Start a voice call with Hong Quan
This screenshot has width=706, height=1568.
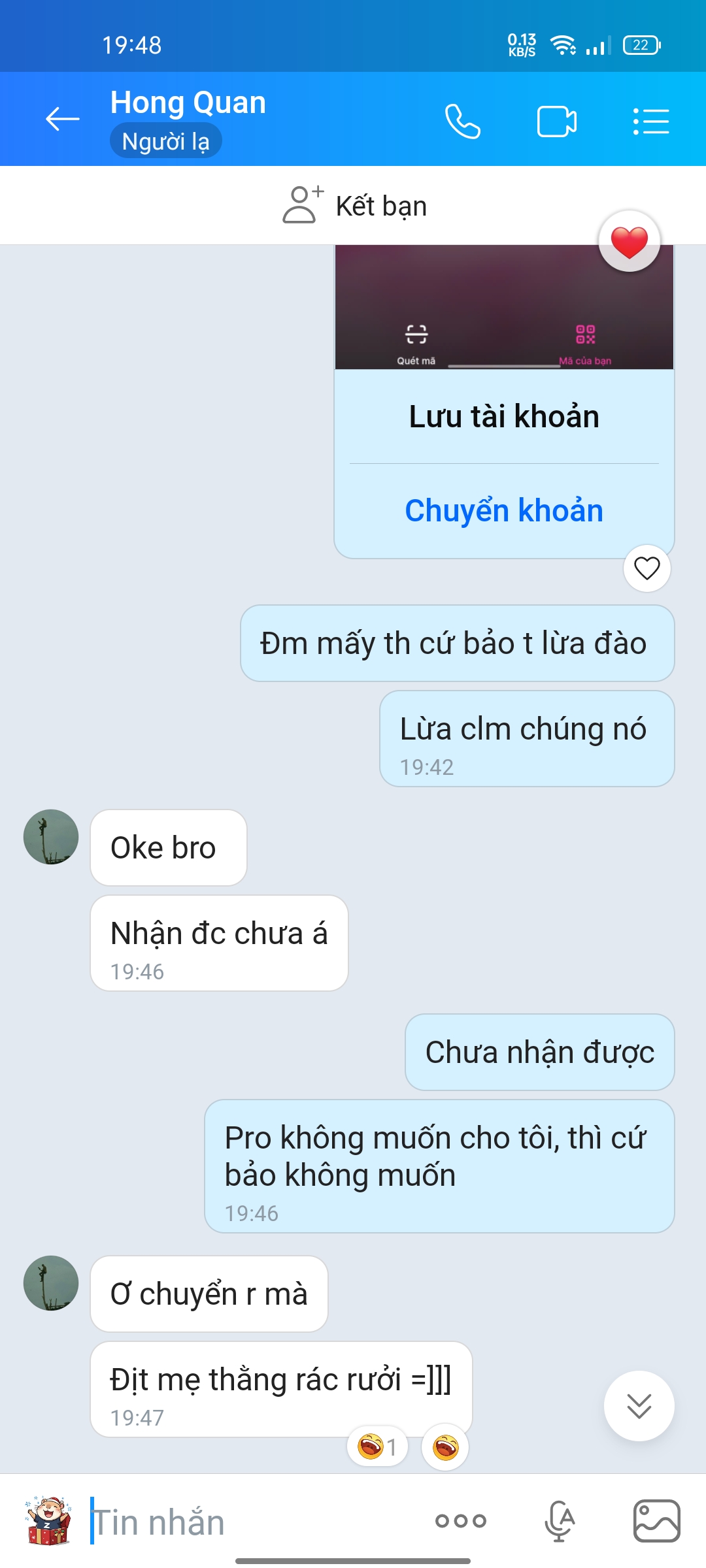(463, 122)
